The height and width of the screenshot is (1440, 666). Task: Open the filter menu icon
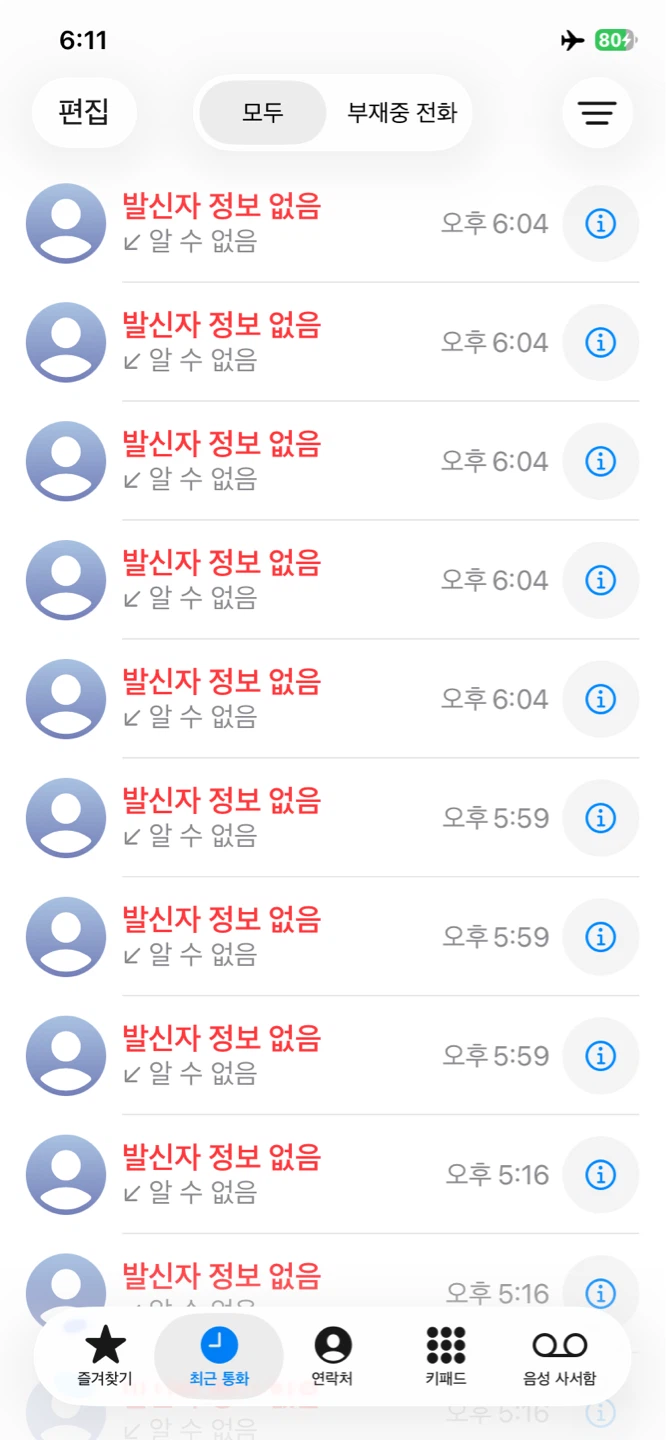597,112
